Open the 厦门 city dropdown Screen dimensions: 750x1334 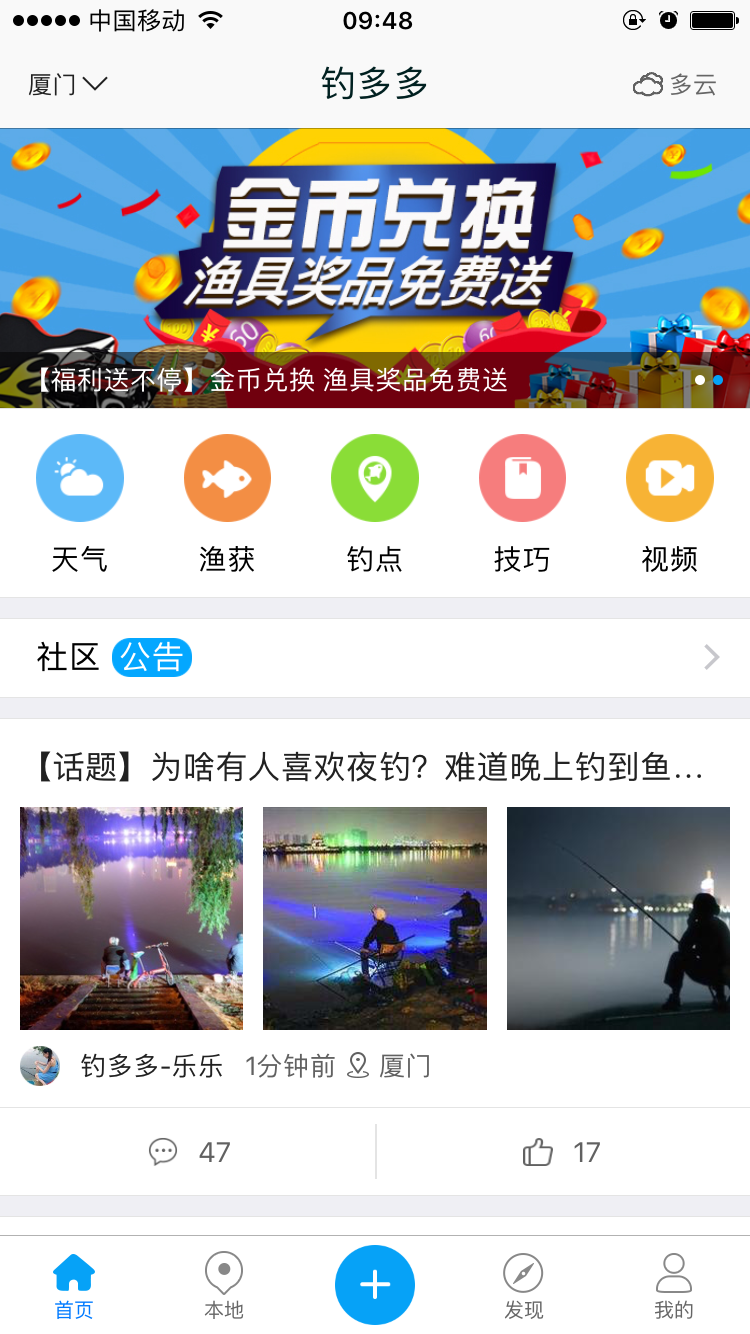point(67,85)
